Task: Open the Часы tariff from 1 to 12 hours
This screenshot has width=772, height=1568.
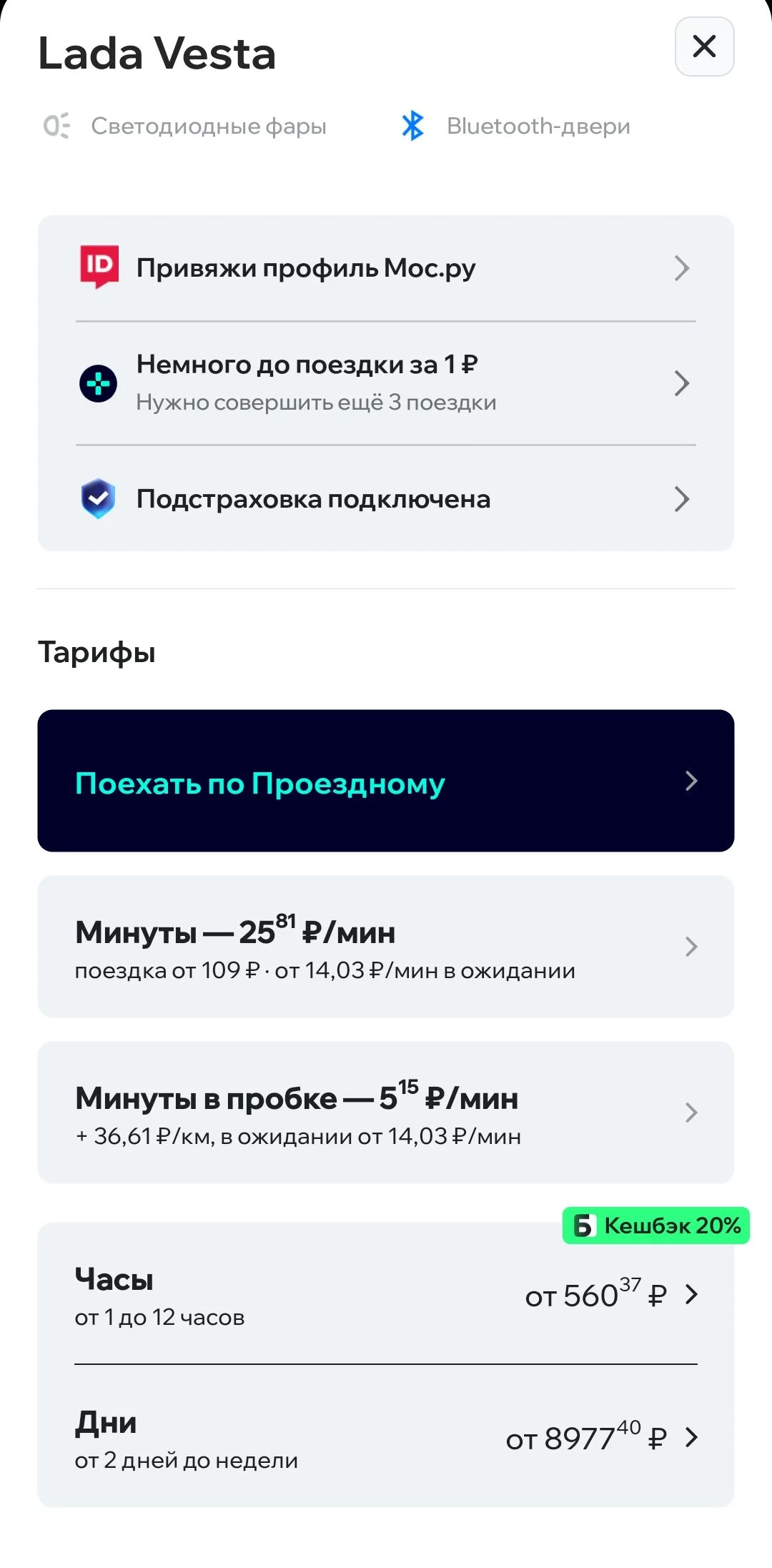Action: (386, 1294)
